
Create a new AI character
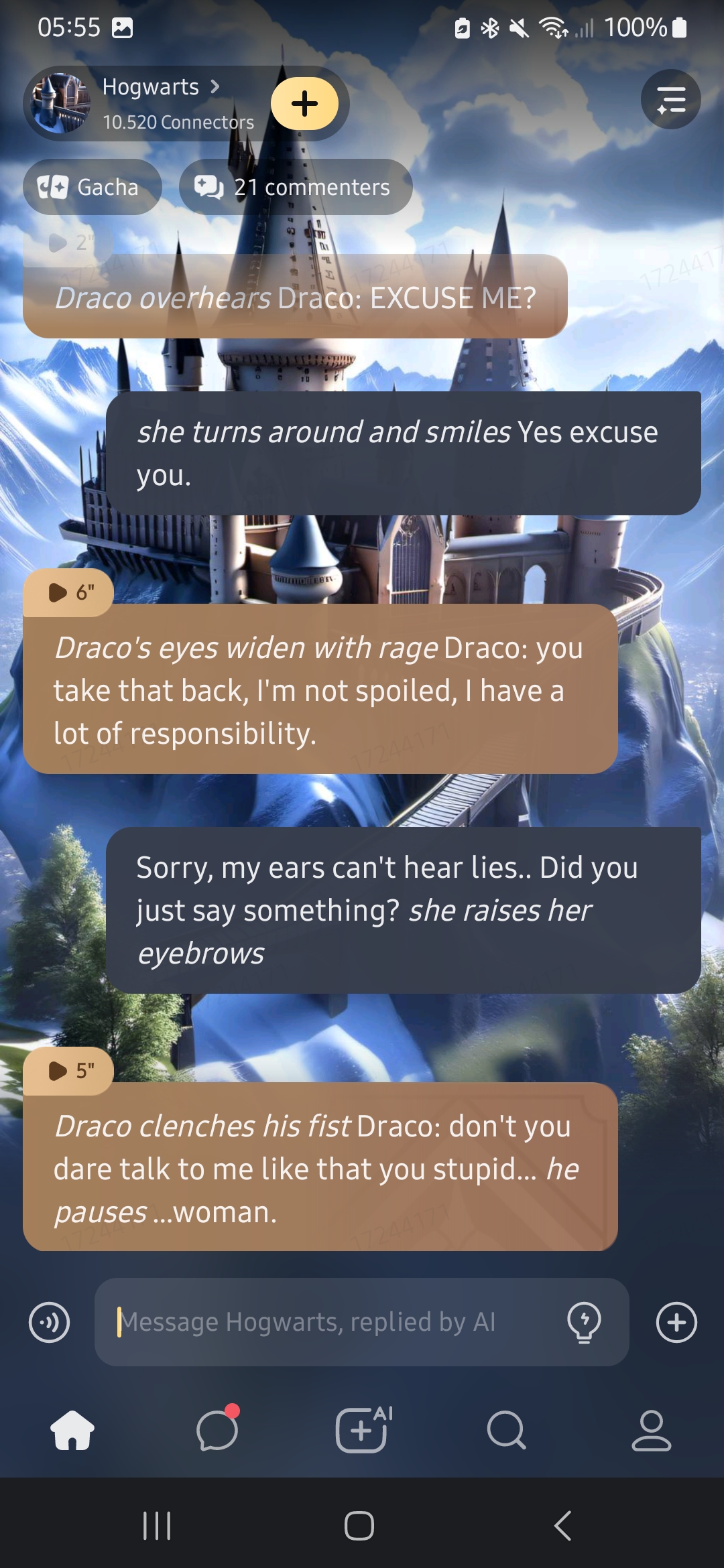click(362, 1430)
